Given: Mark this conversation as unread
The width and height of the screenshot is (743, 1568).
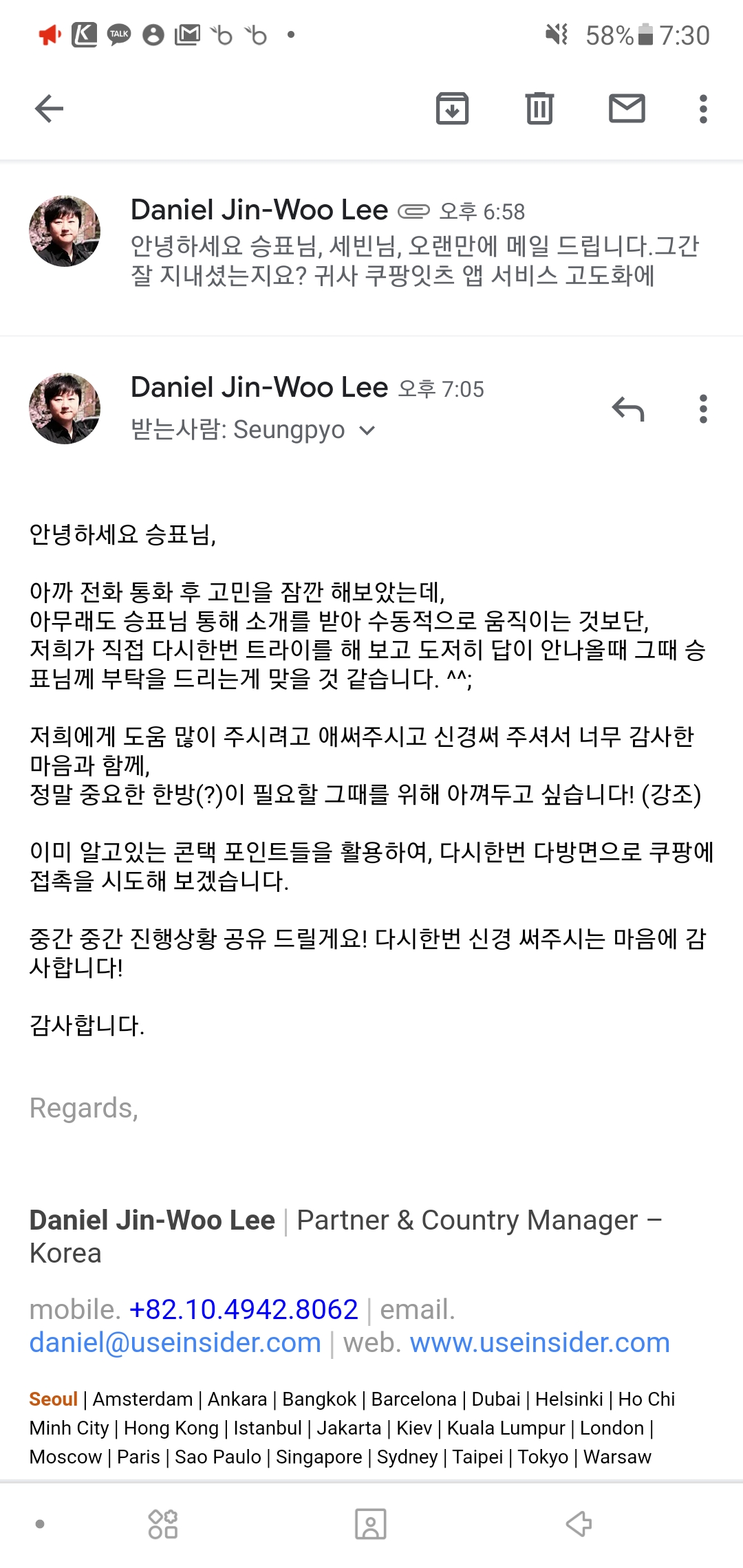Looking at the screenshot, I should point(627,109).
